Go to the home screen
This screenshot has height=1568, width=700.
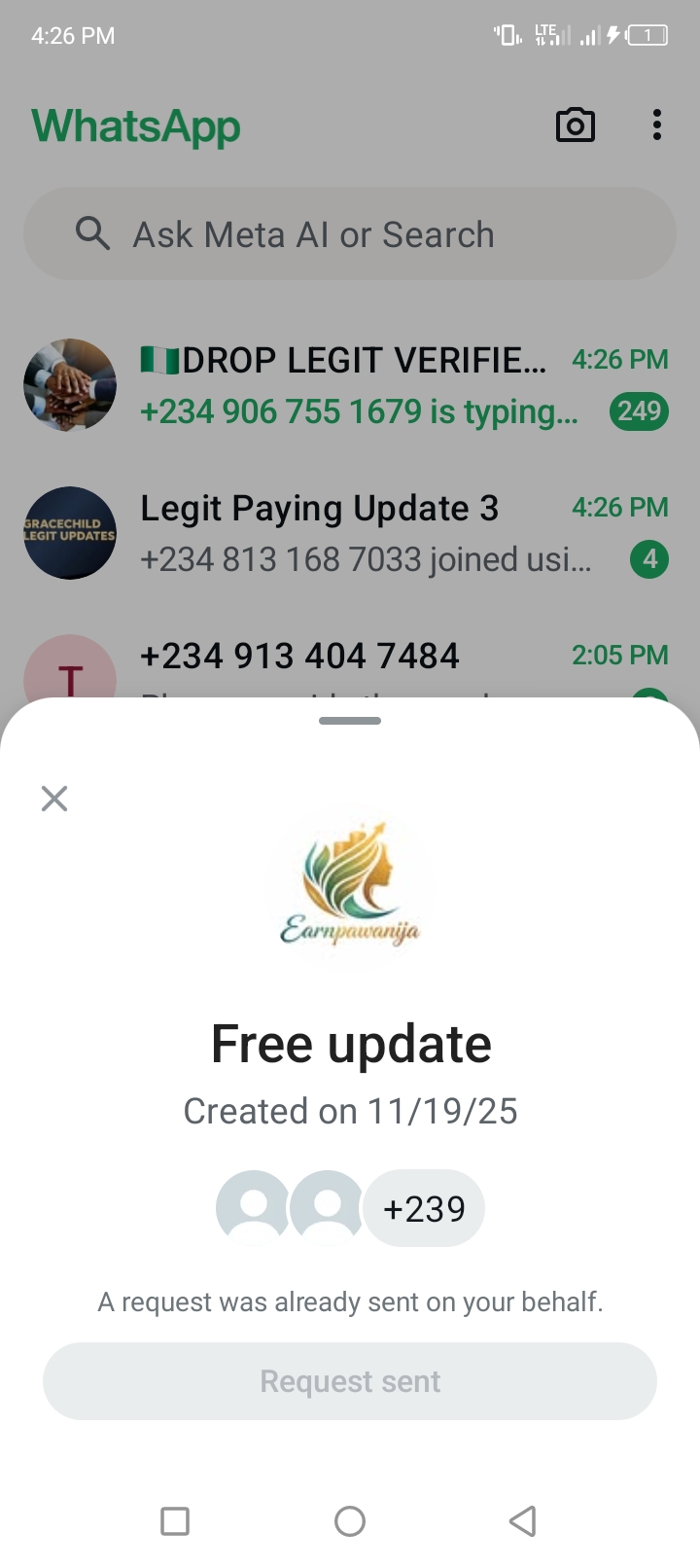click(350, 1520)
